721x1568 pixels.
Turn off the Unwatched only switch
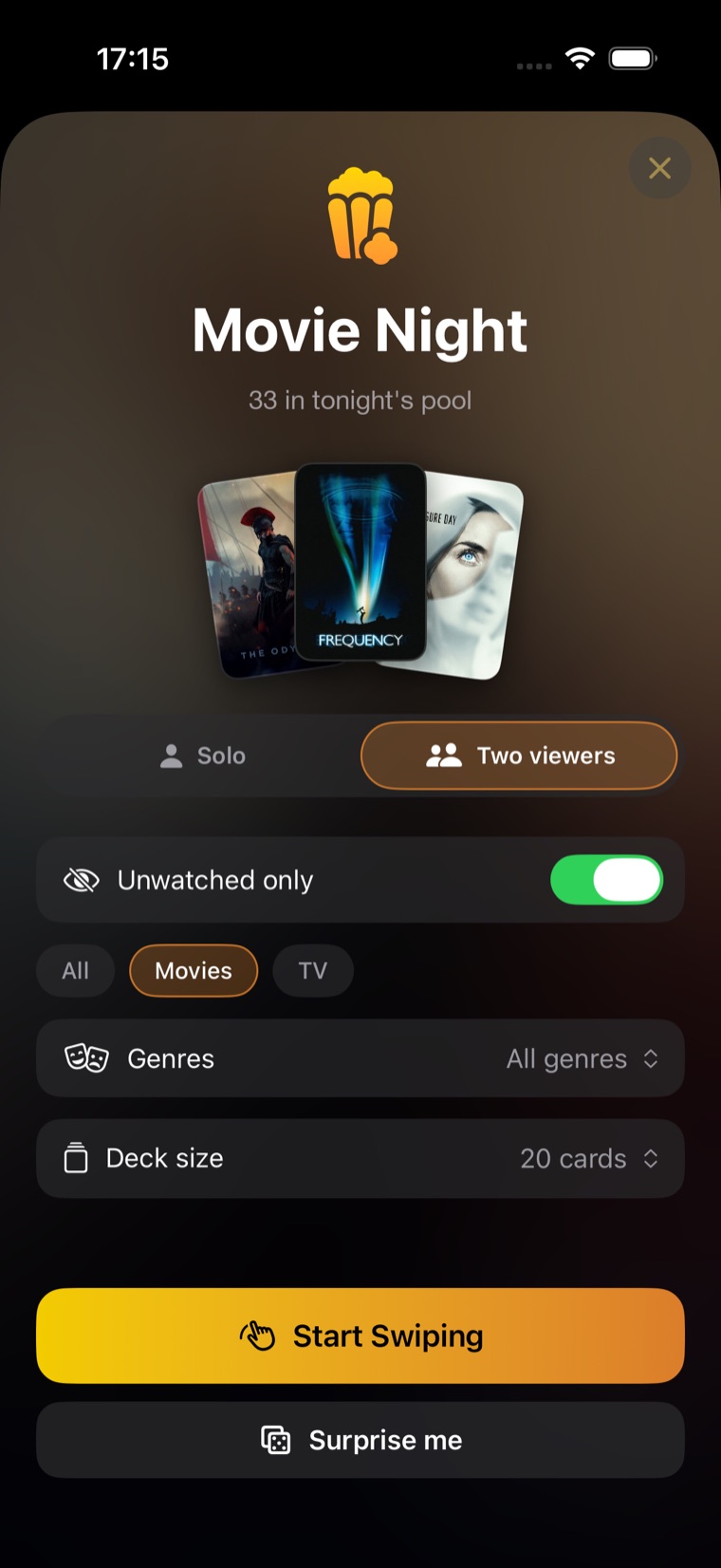click(606, 880)
